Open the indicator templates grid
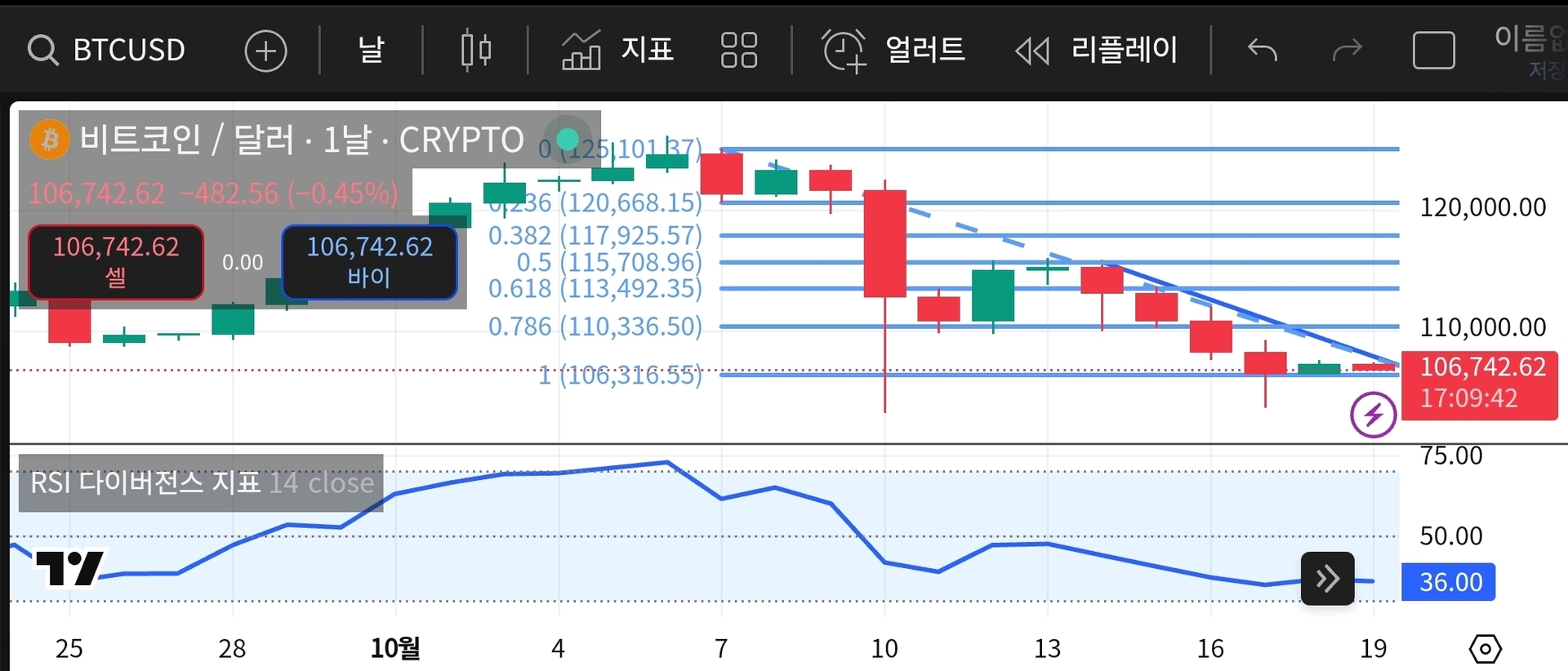This screenshot has height=671, width=1568. tap(738, 51)
